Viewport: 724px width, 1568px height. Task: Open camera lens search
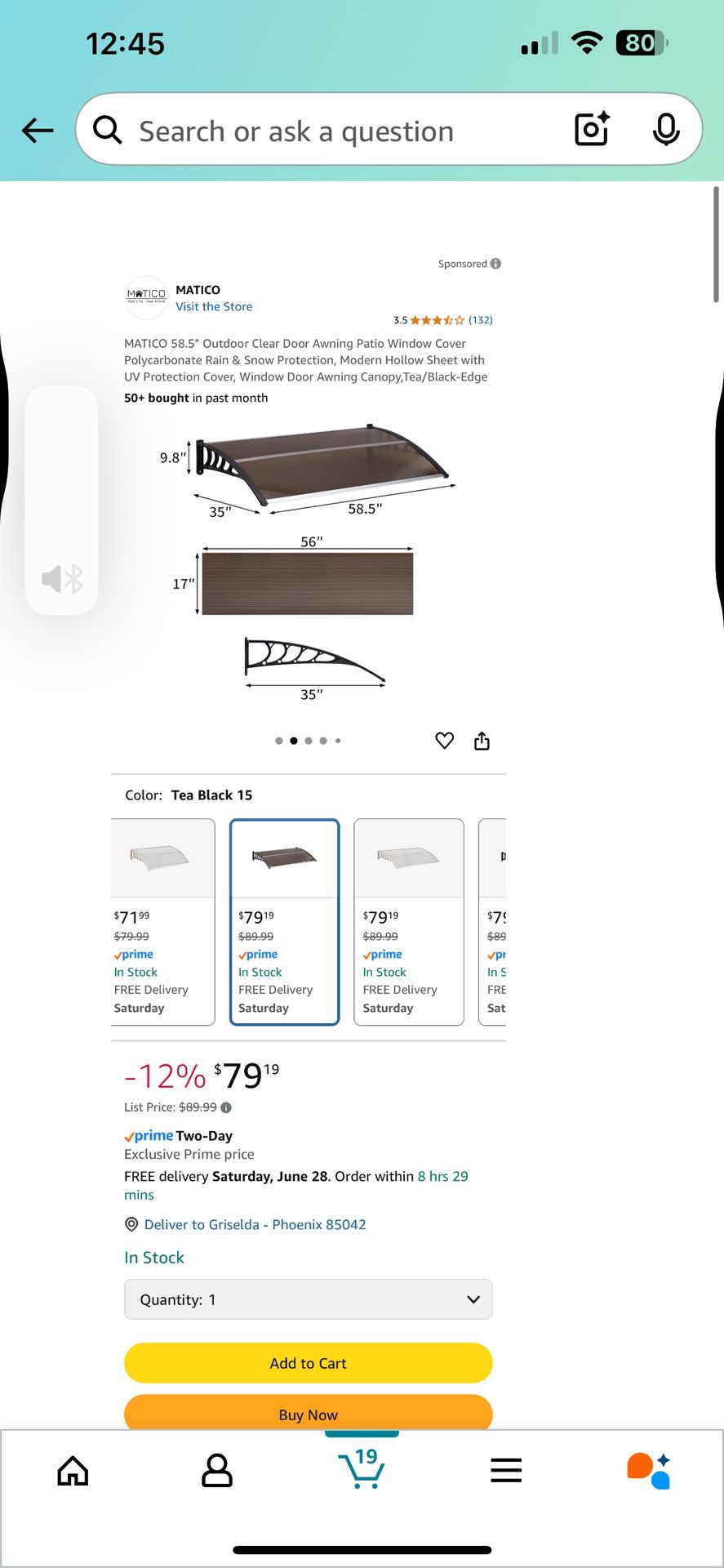pos(592,129)
